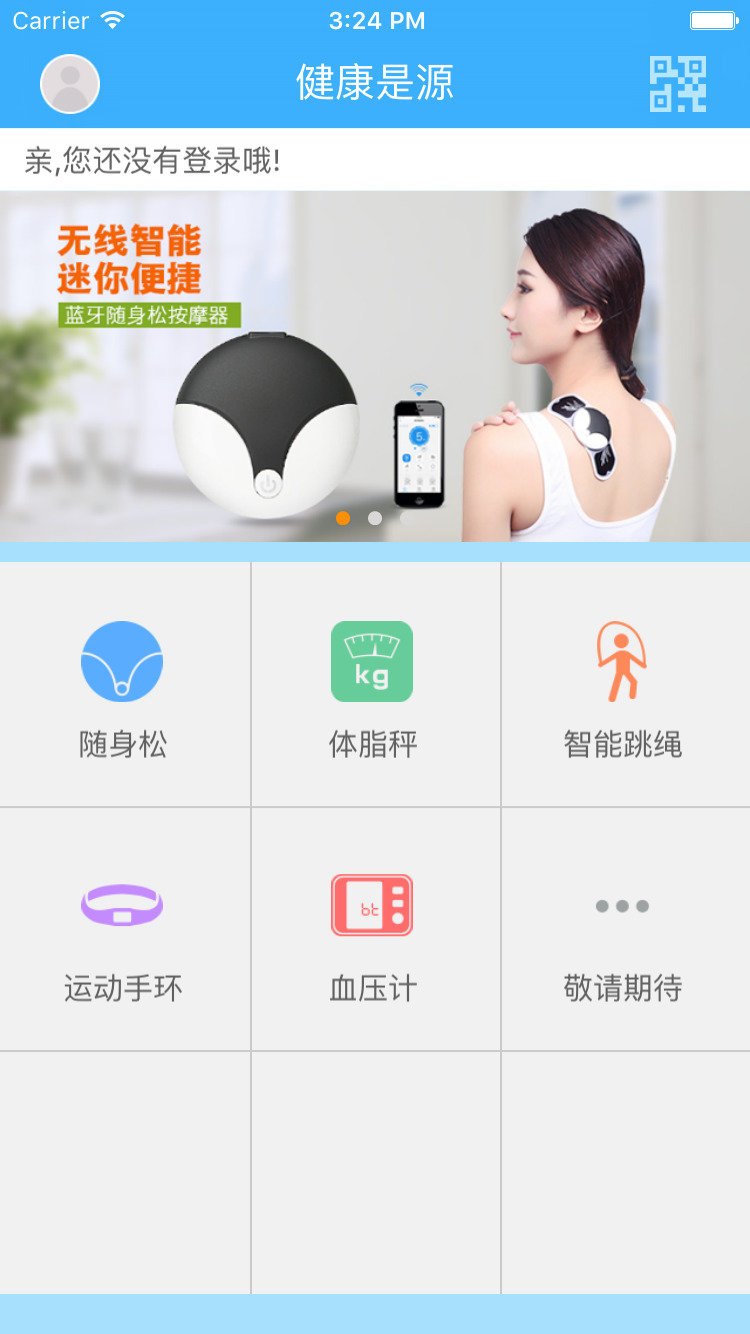The image size is (750, 1334).
Task: Tap the 敬请期待 coming soon tile
Action: 626,930
